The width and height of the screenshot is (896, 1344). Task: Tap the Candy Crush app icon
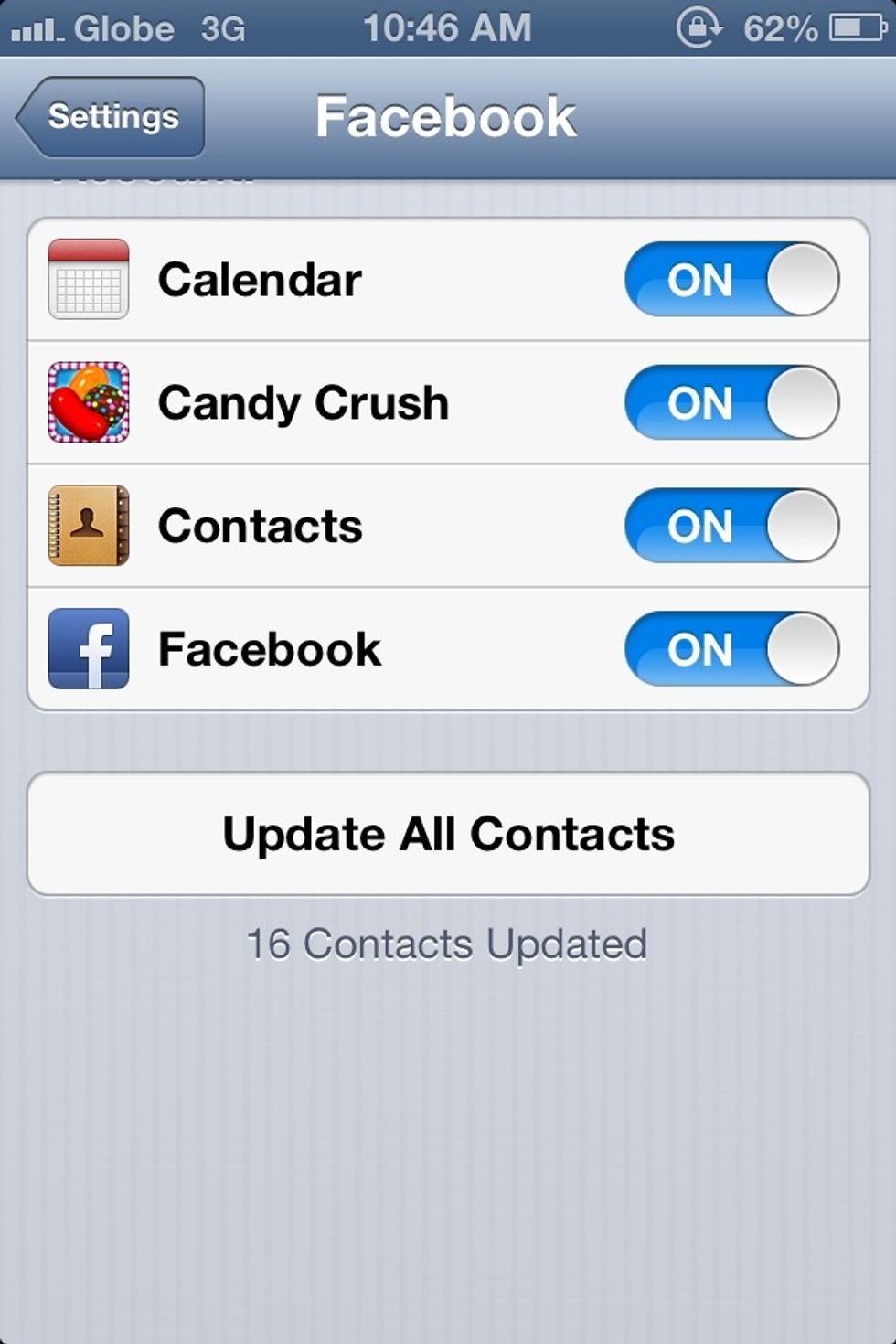click(87, 402)
